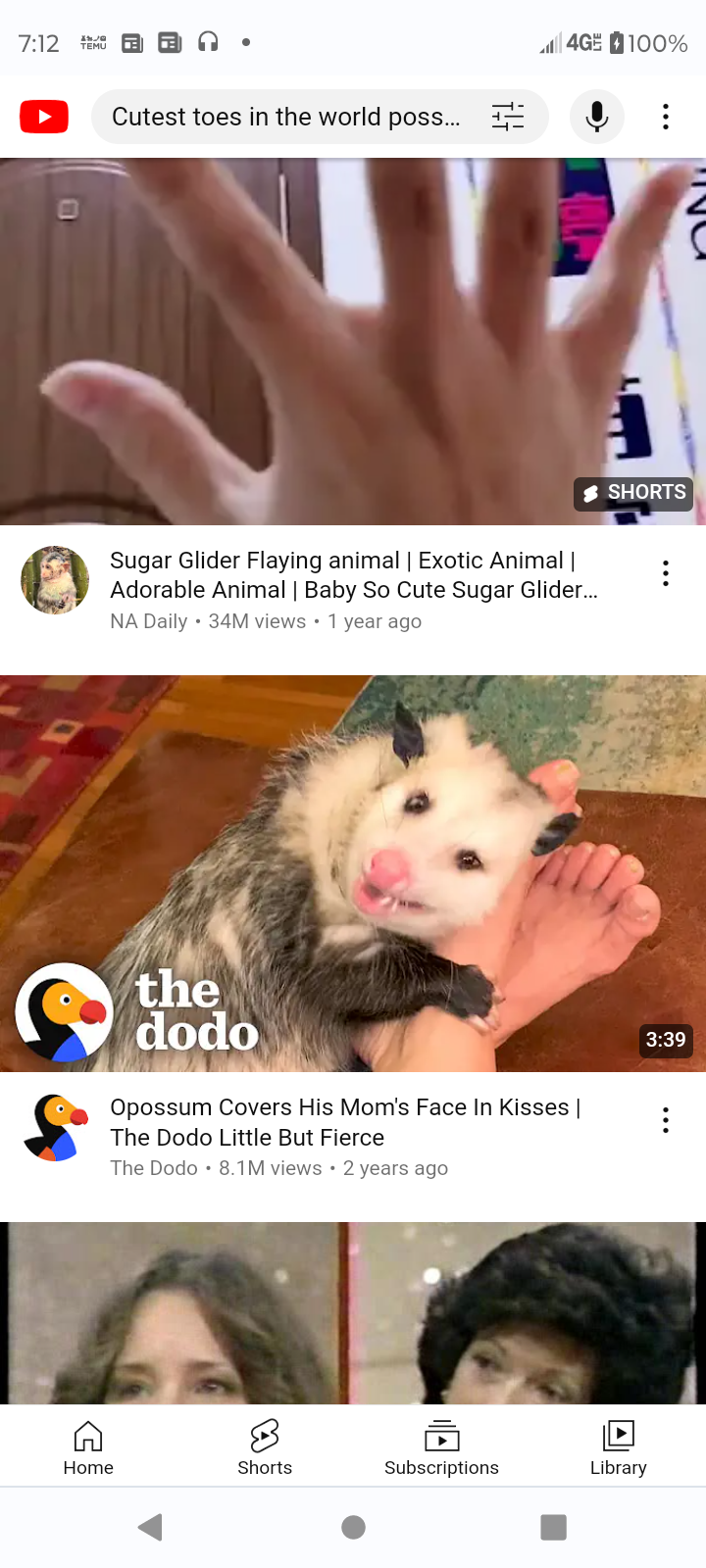Open the top bar overflow menu

point(666,117)
